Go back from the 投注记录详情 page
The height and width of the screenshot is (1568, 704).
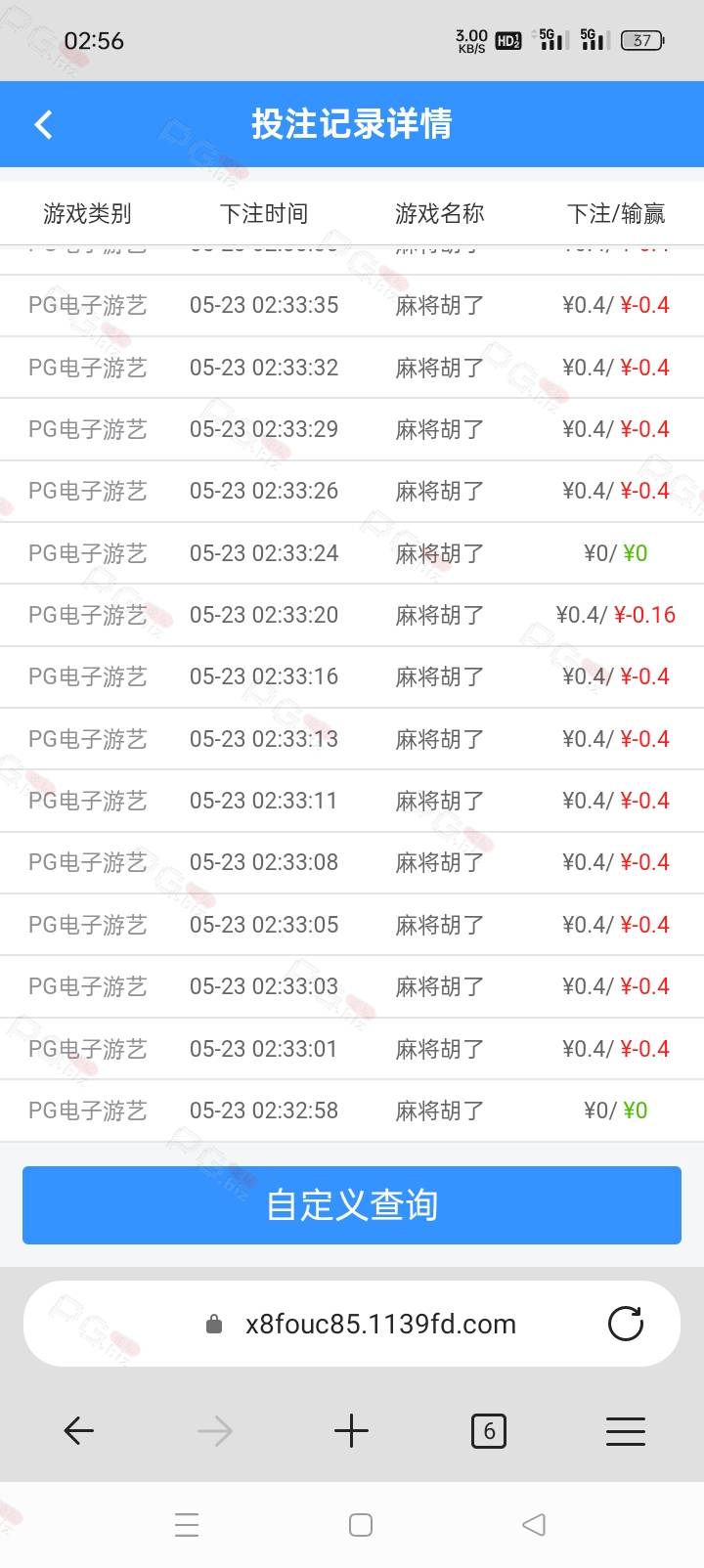43,124
